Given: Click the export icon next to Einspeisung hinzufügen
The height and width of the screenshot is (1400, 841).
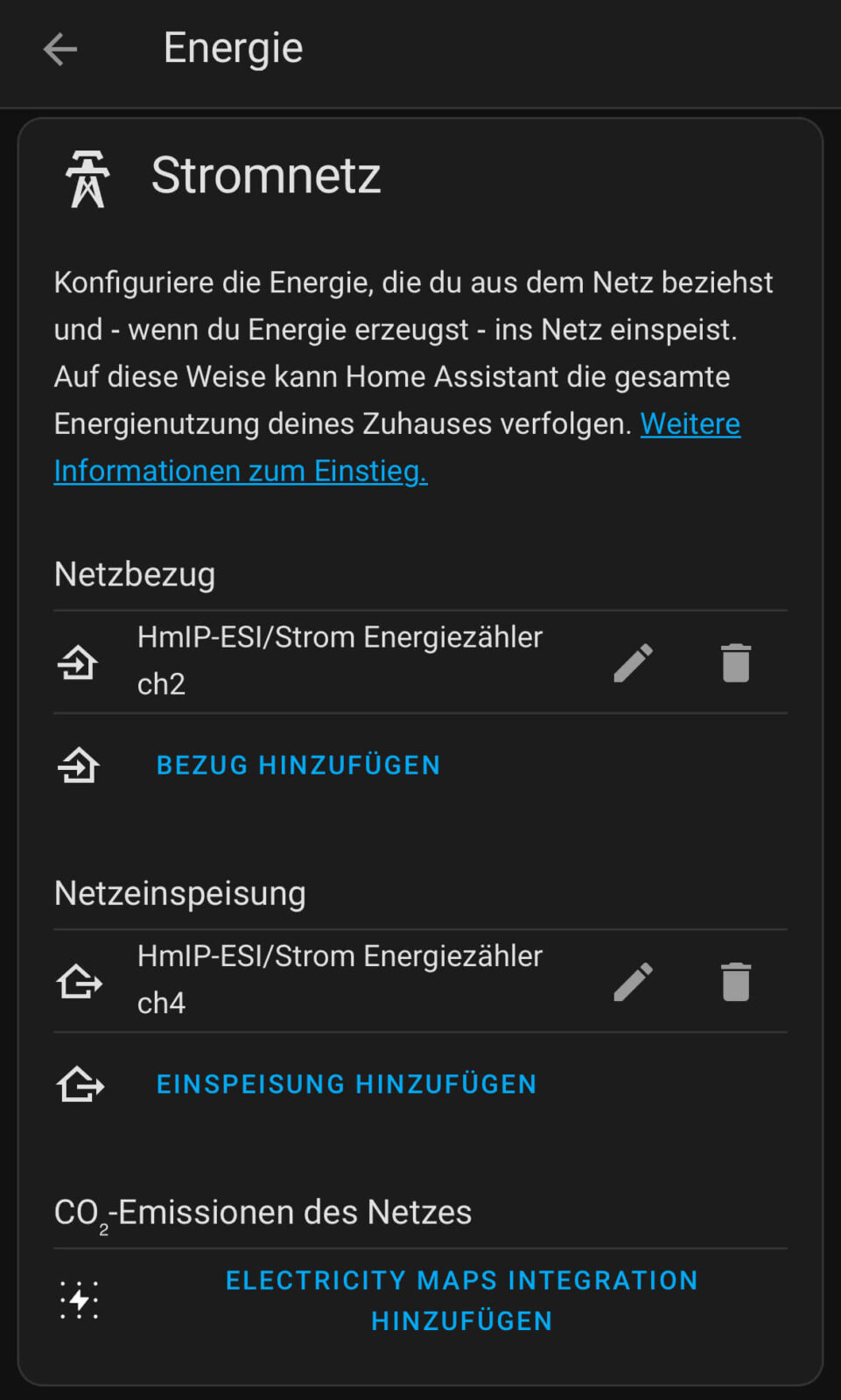Looking at the screenshot, I should (79, 1084).
